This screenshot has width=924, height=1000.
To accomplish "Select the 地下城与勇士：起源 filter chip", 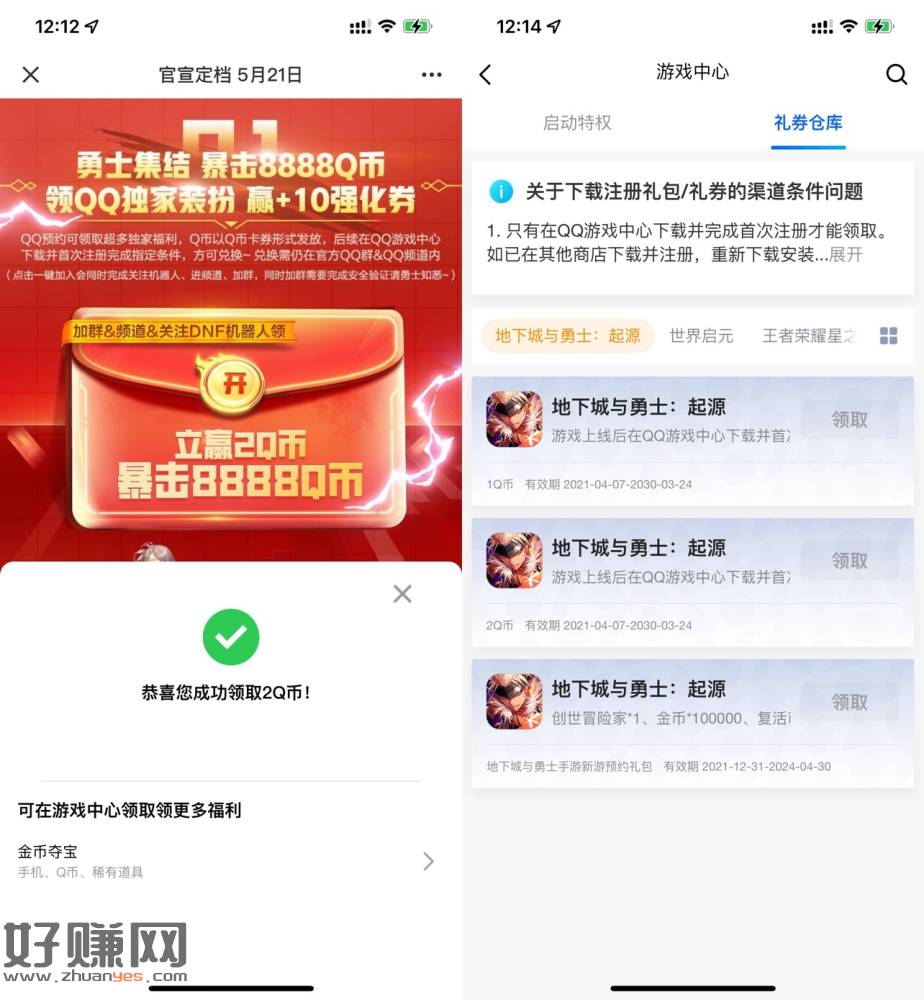I will pyautogui.click(x=568, y=336).
